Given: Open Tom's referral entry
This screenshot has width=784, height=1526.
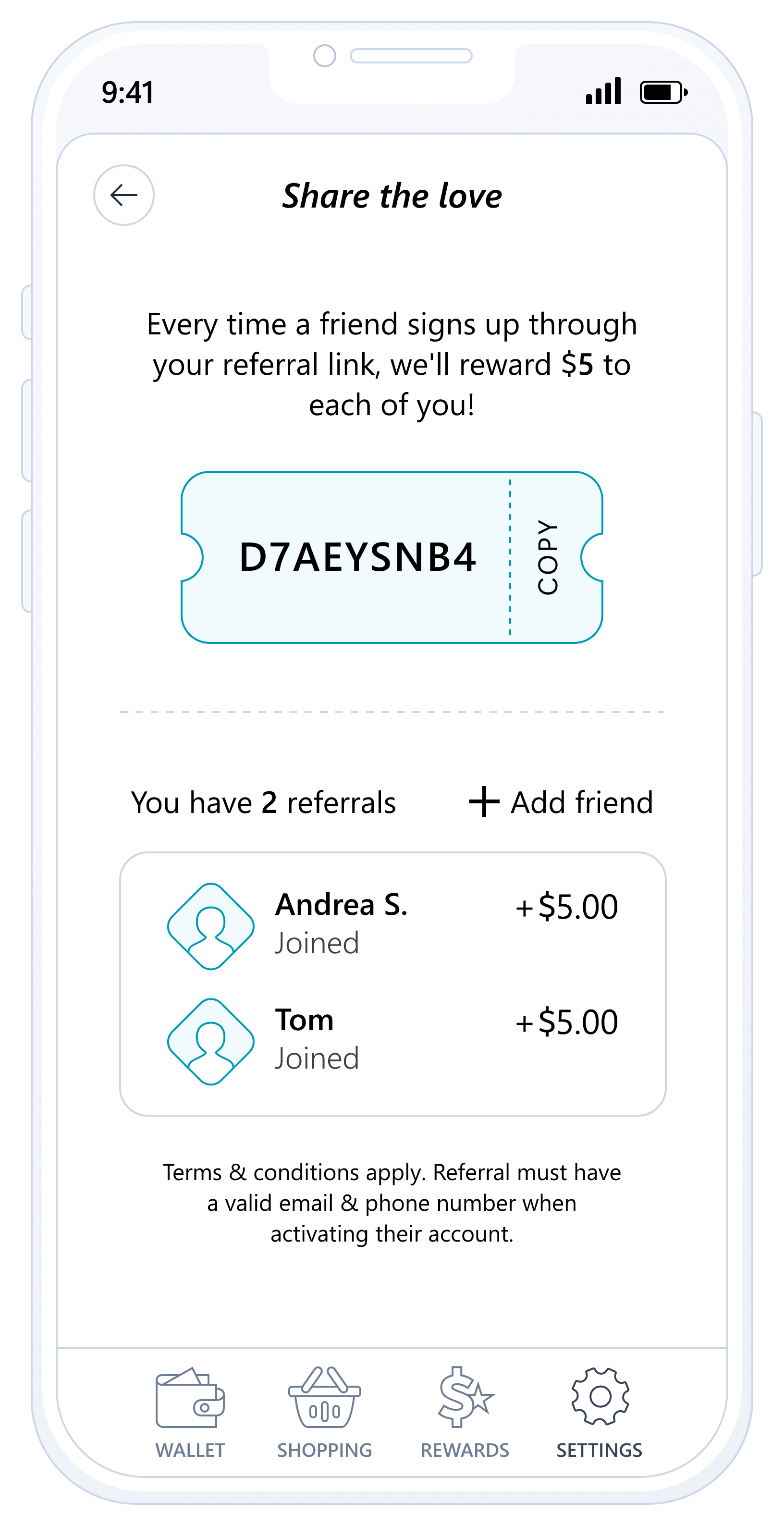Looking at the screenshot, I should click(x=392, y=1040).
